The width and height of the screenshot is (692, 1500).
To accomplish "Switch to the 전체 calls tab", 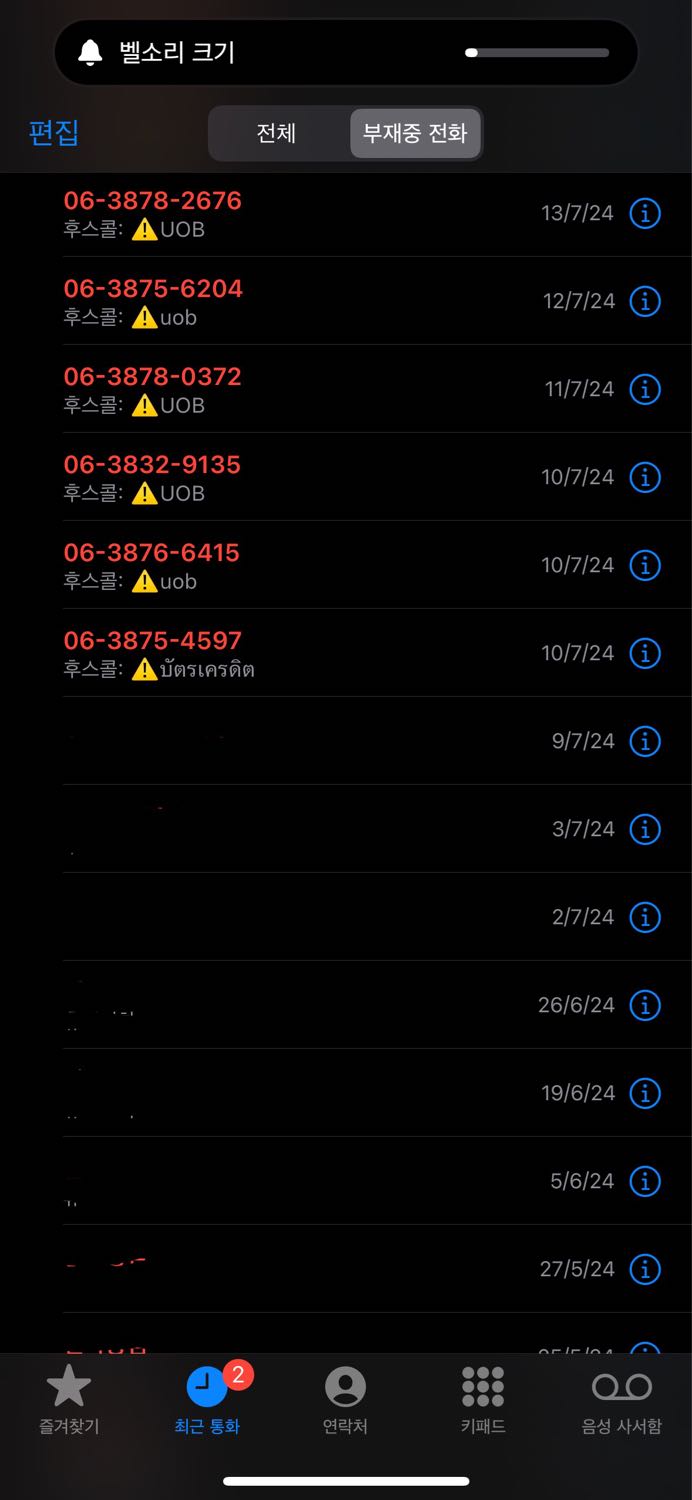I will 276,133.
